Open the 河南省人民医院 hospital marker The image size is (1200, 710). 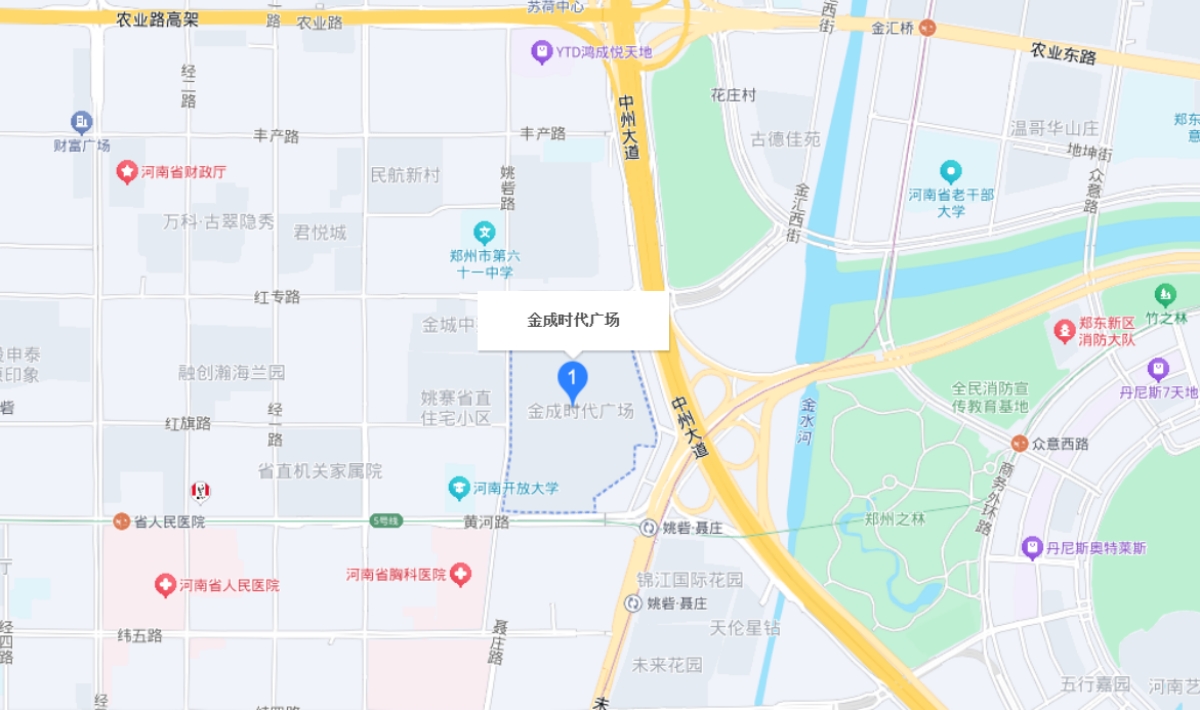click(165, 585)
